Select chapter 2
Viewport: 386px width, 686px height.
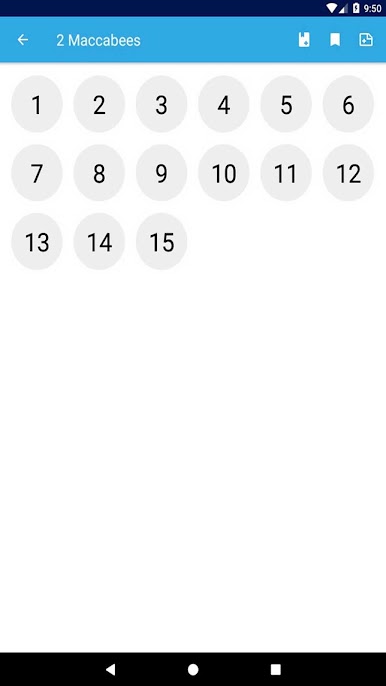coord(99,104)
